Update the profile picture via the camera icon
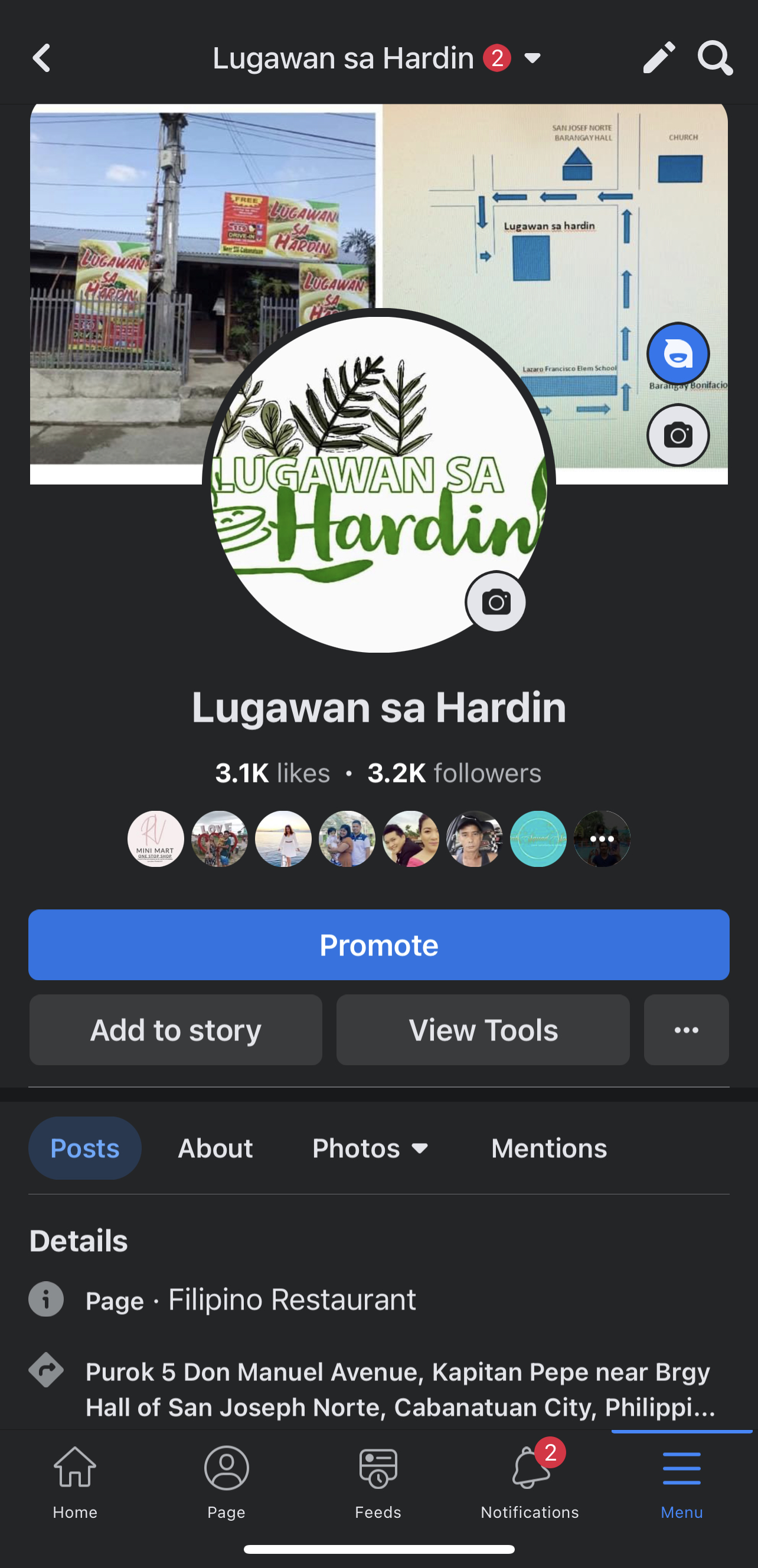 click(495, 602)
